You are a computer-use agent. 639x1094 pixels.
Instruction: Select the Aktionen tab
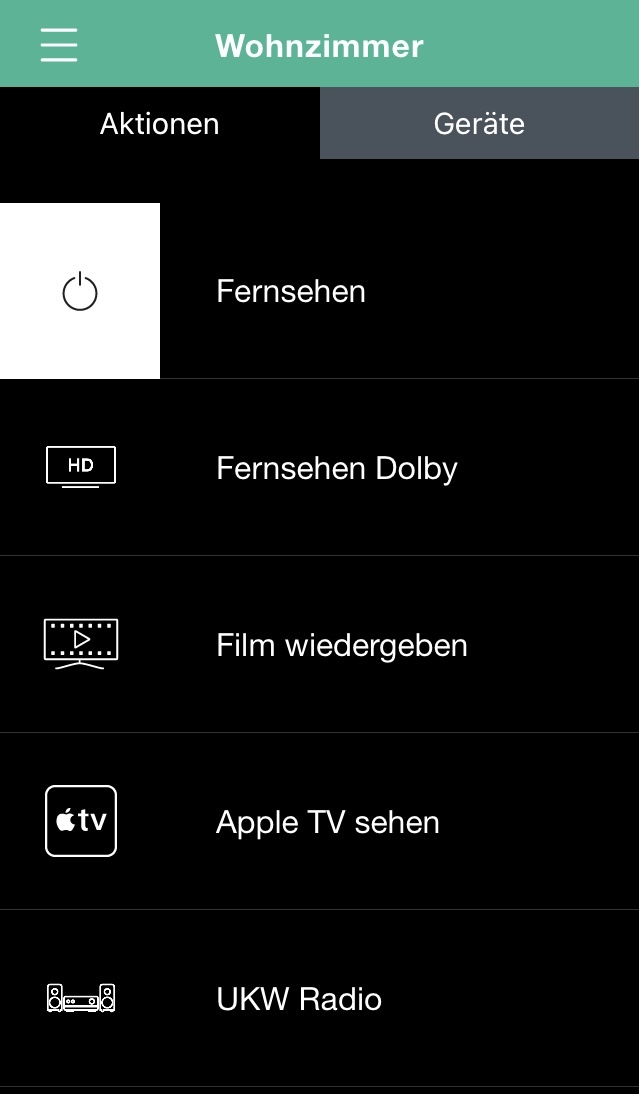pyautogui.click(x=160, y=124)
